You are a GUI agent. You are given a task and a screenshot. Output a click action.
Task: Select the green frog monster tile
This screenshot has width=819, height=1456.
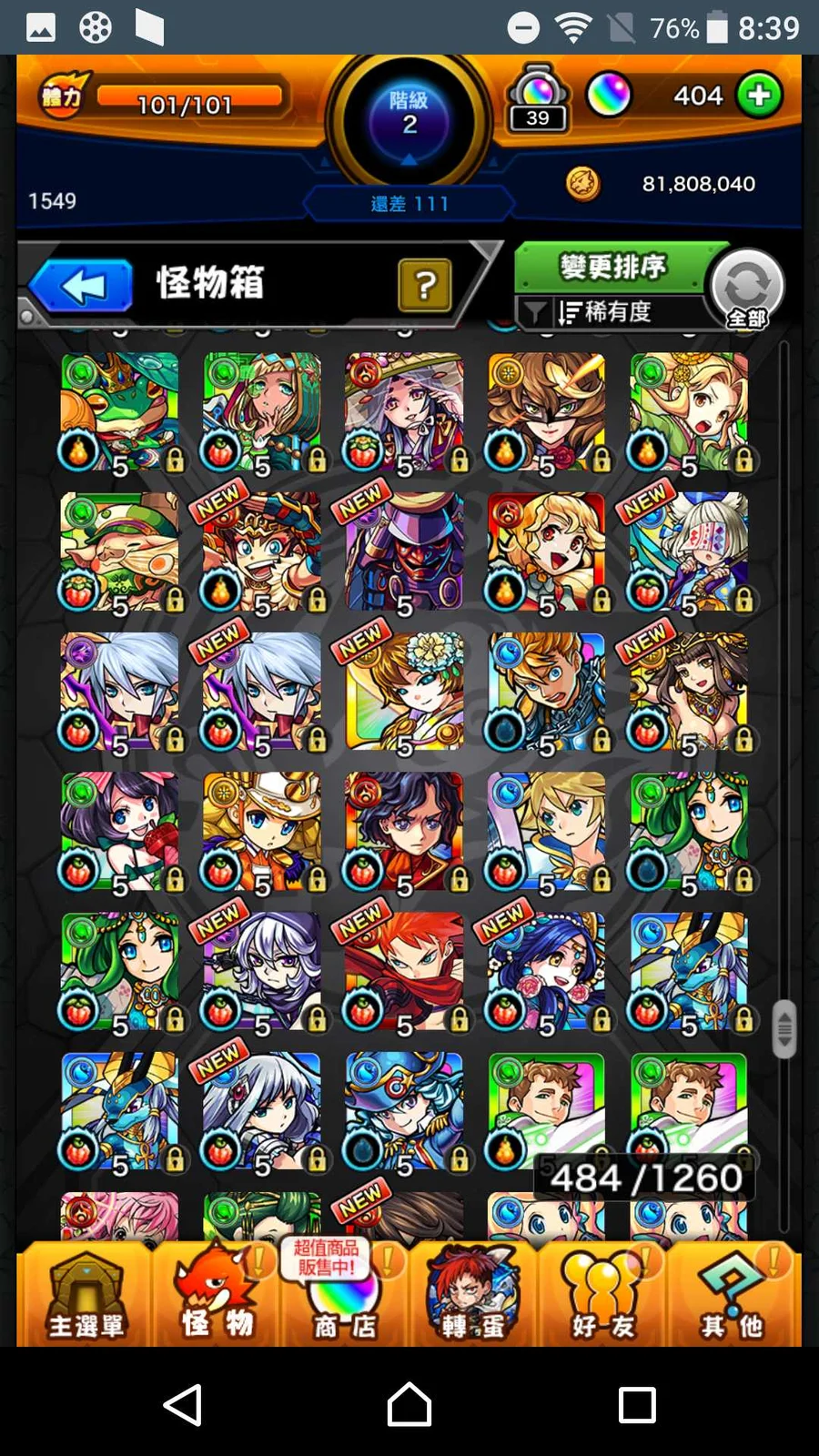(119, 411)
